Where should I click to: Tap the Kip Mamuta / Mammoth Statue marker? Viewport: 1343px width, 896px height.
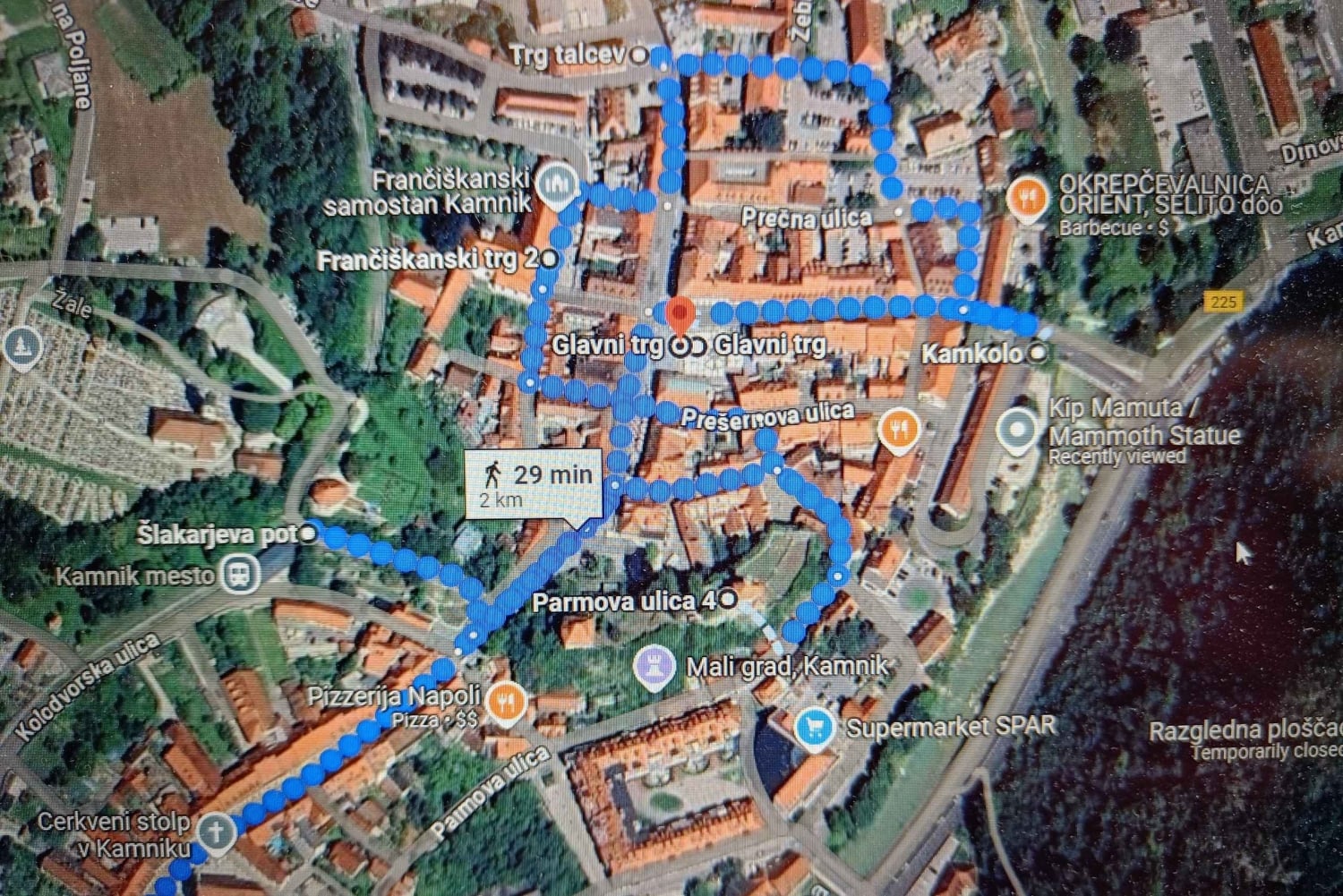click(1017, 431)
